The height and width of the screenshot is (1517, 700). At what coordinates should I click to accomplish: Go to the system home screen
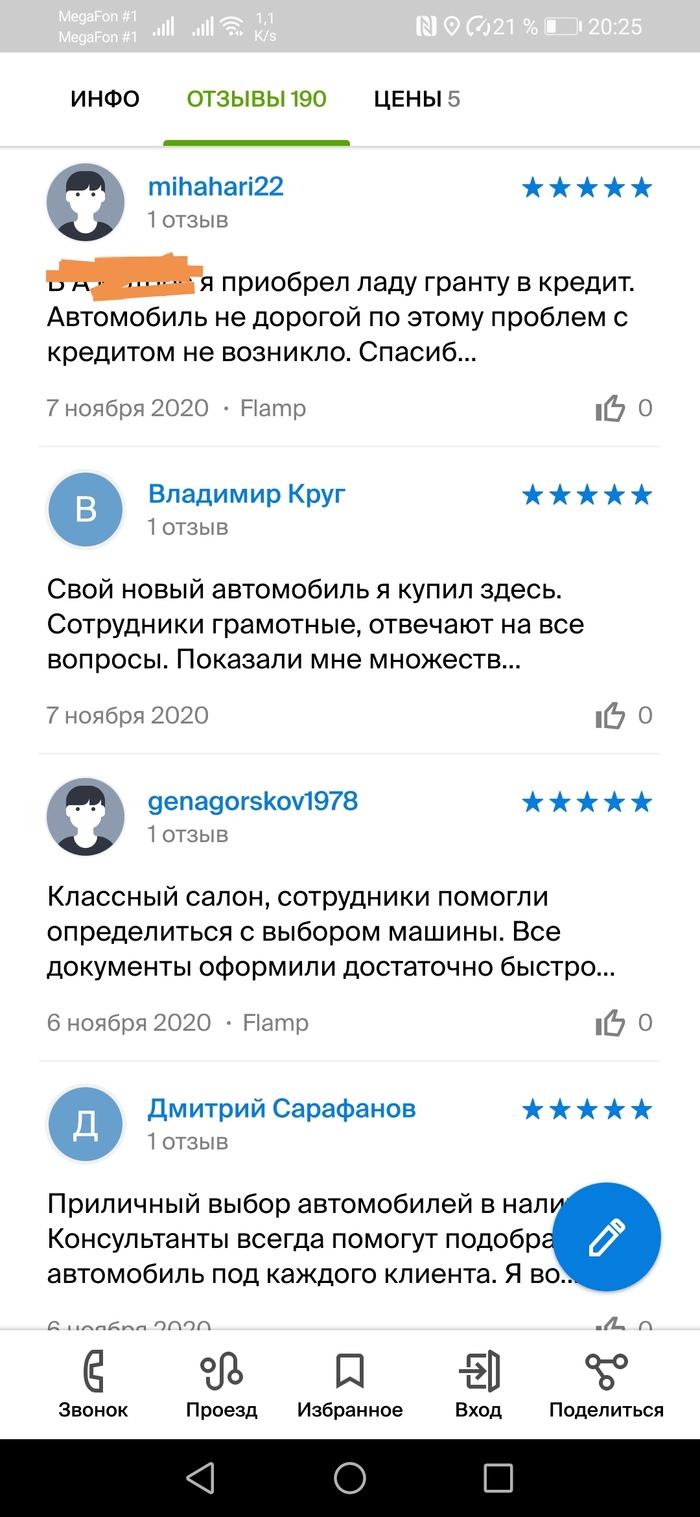(x=350, y=1477)
